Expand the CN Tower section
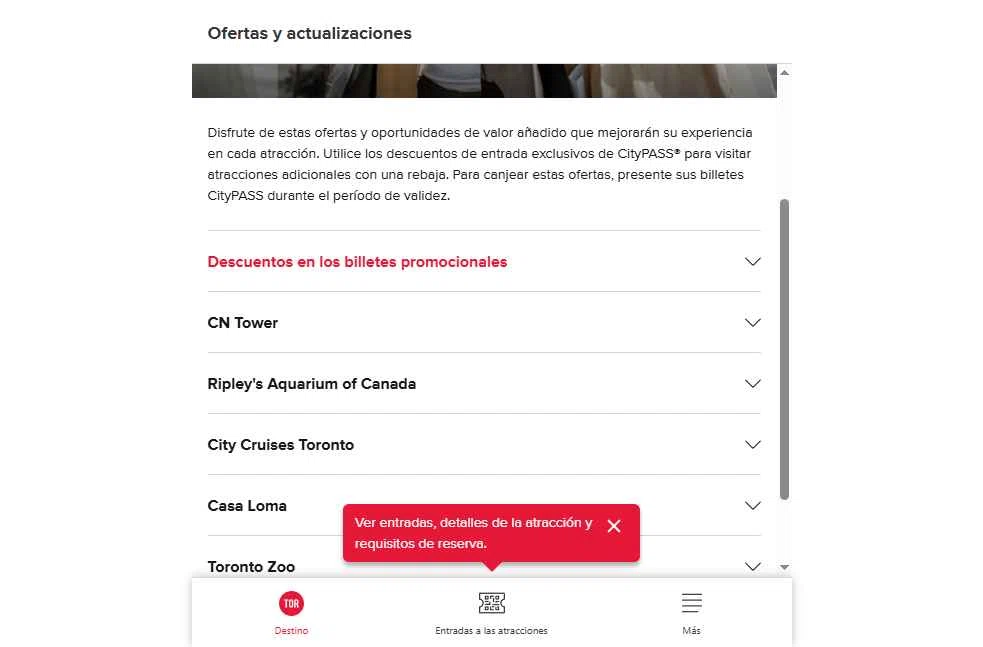 pos(753,323)
